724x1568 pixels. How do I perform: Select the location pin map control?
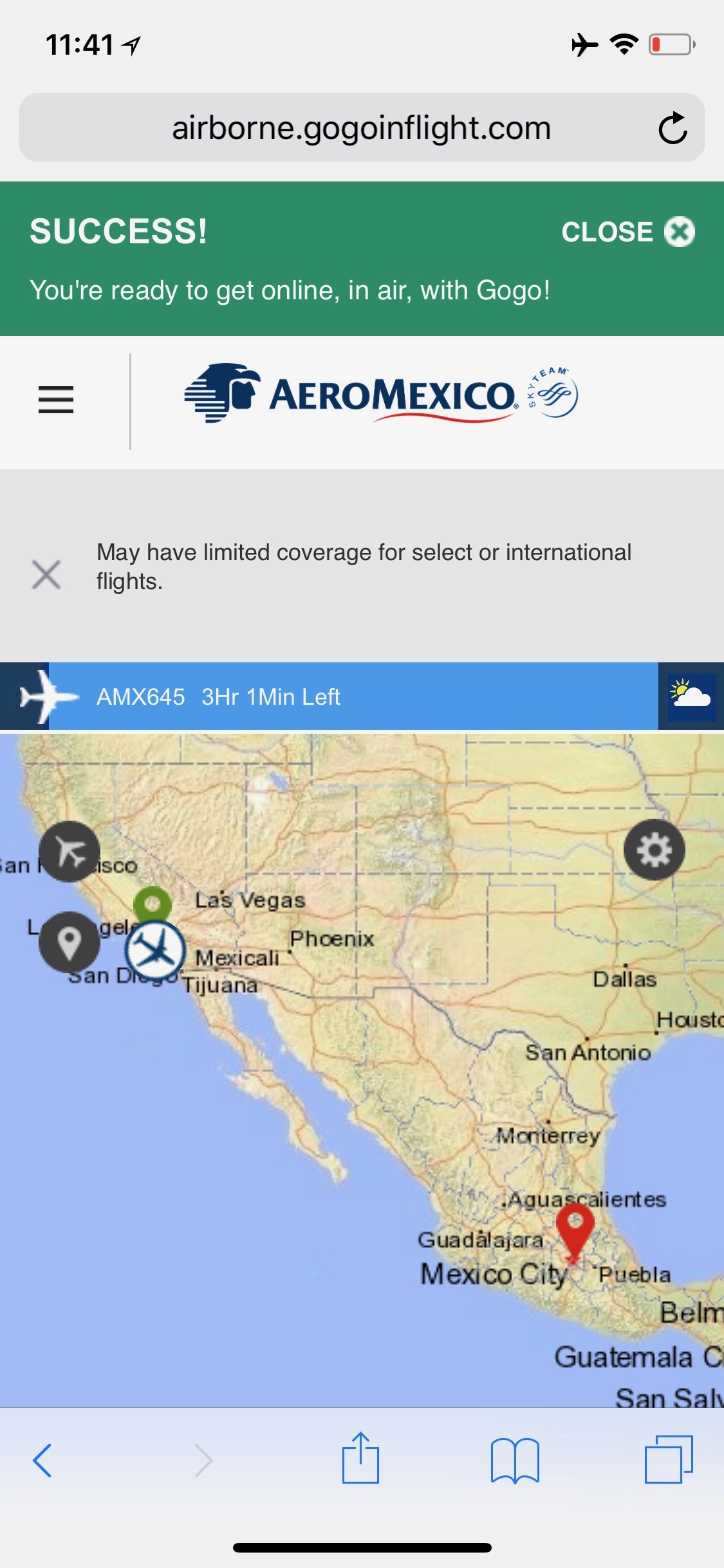[x=70, y=942]
